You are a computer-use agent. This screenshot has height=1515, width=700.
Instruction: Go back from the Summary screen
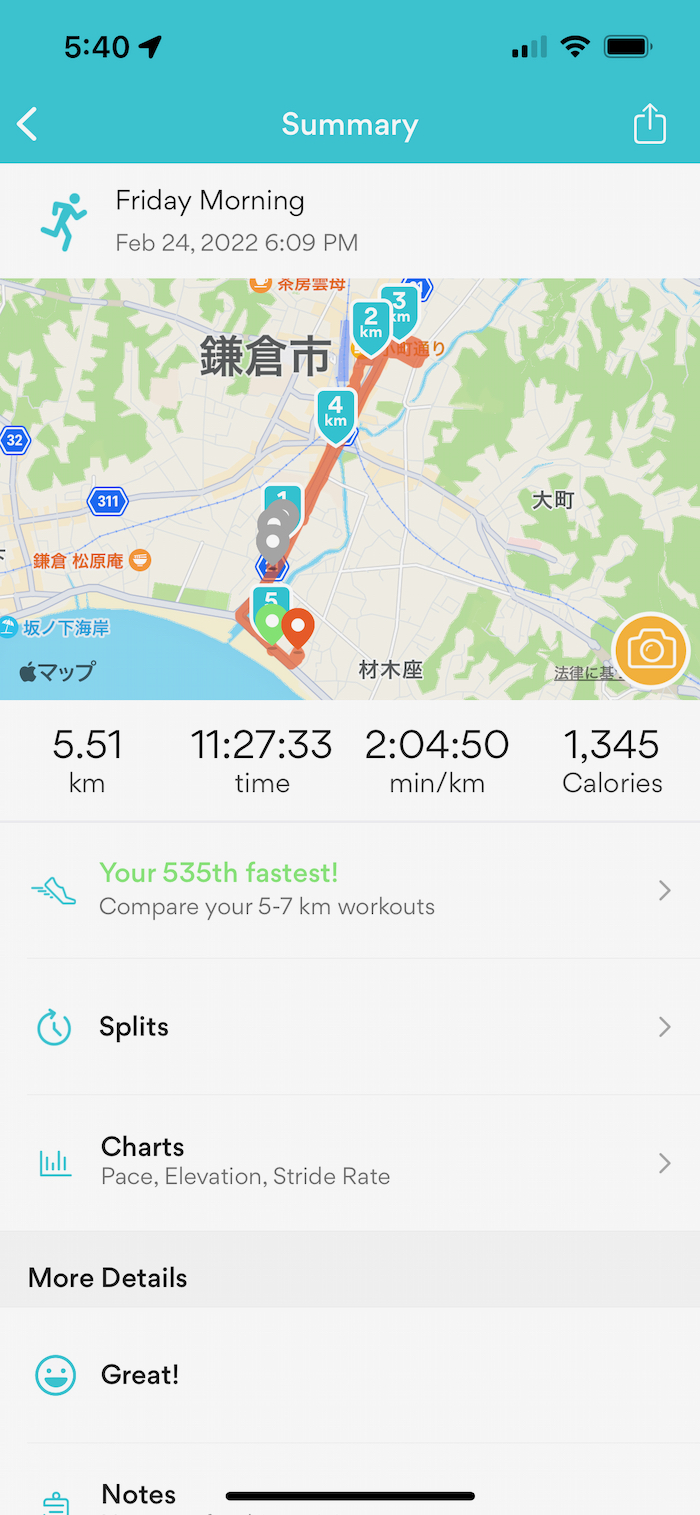[x=28, y=125]
